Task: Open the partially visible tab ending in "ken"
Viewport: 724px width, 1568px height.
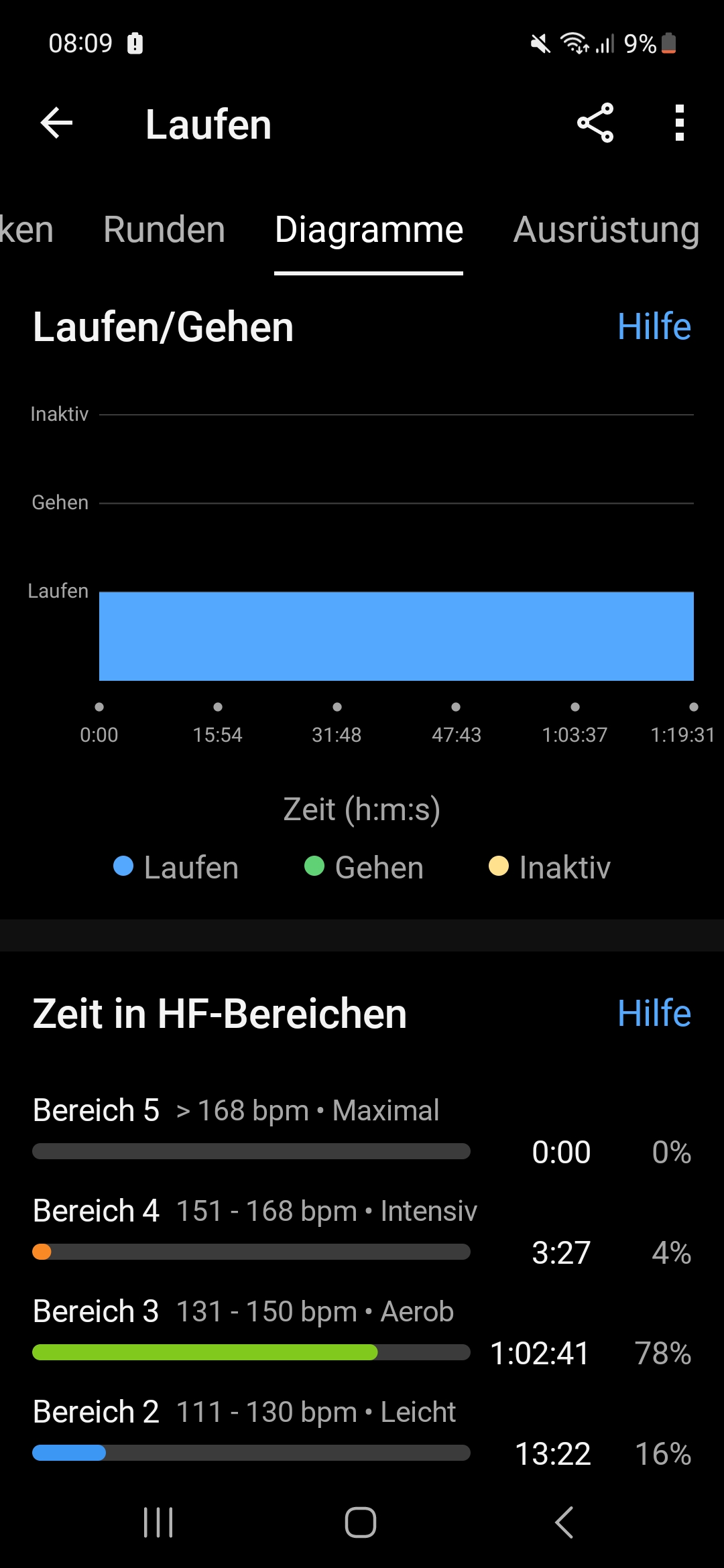Action: (x=25, y=230)
